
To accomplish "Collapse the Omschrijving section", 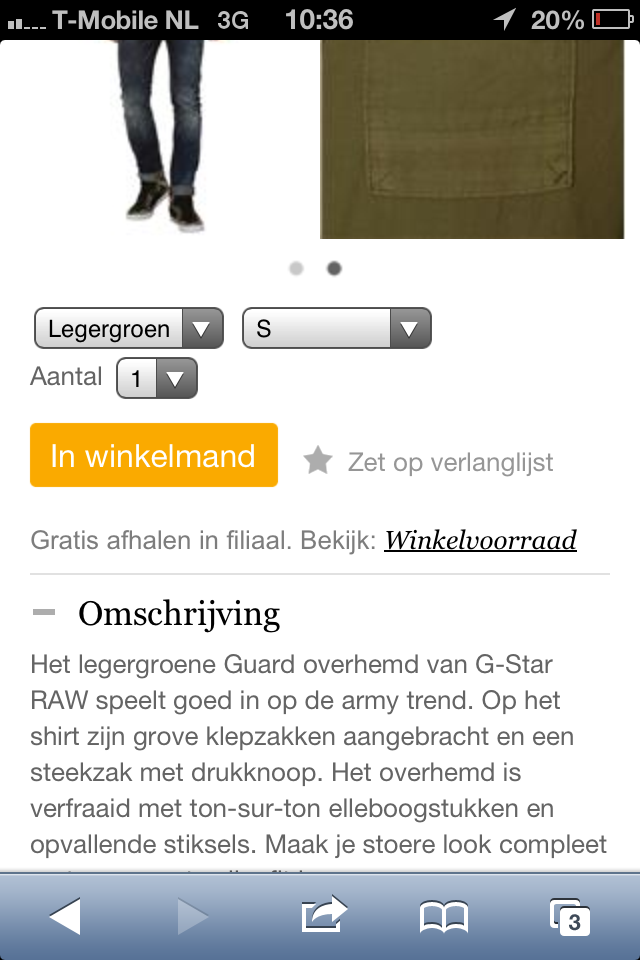I will [44, 612].
